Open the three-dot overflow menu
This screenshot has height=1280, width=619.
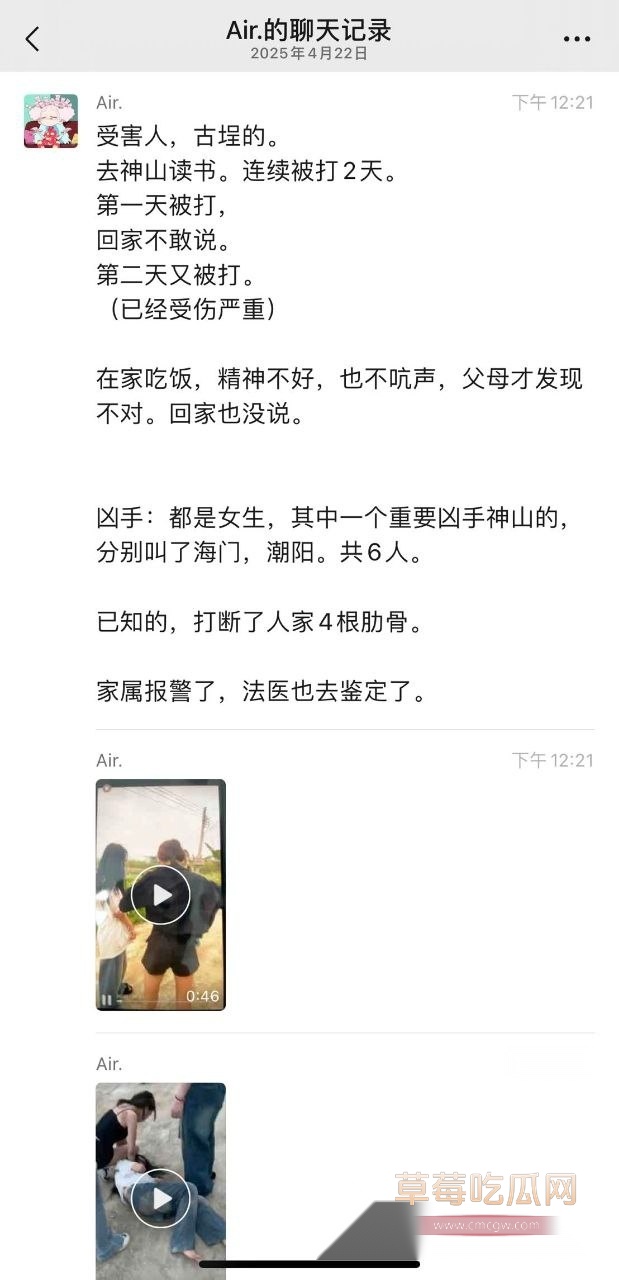(577, 39)
